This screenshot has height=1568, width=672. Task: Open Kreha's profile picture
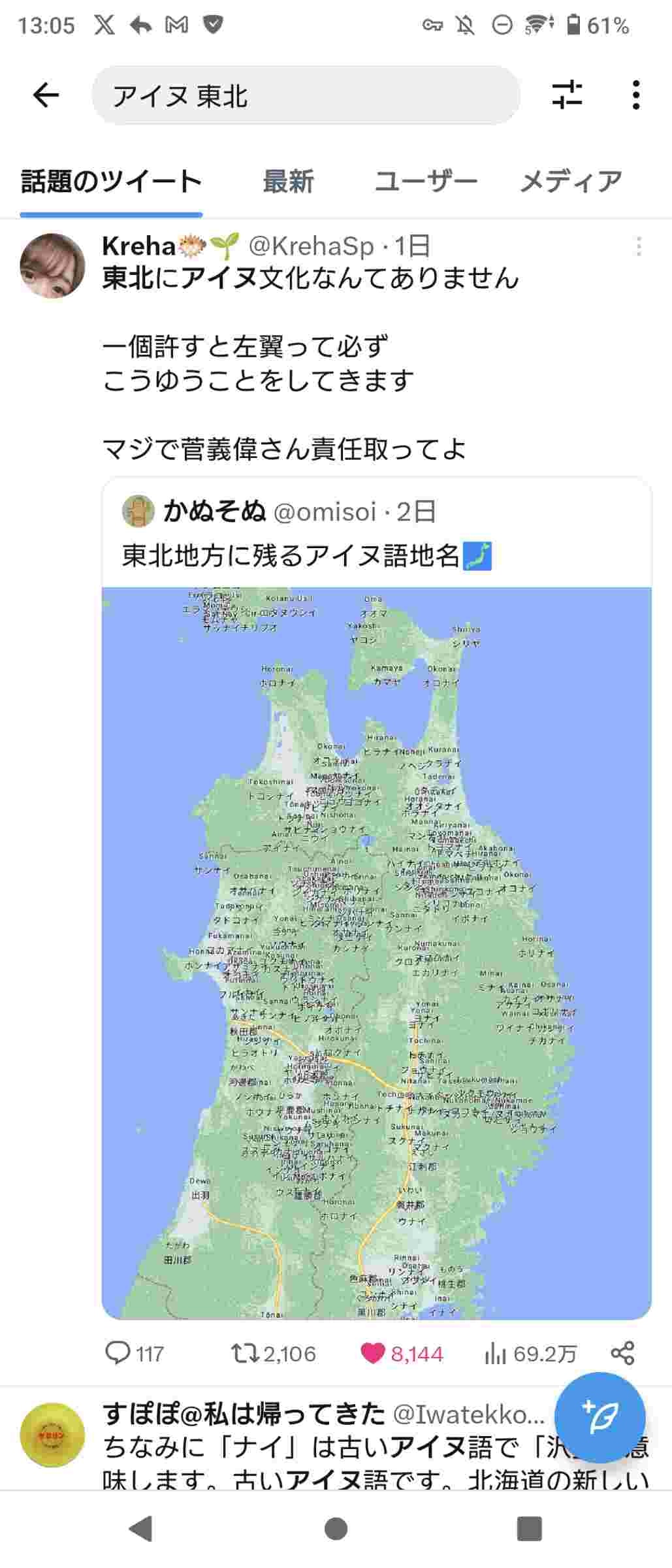pos(52,266)
